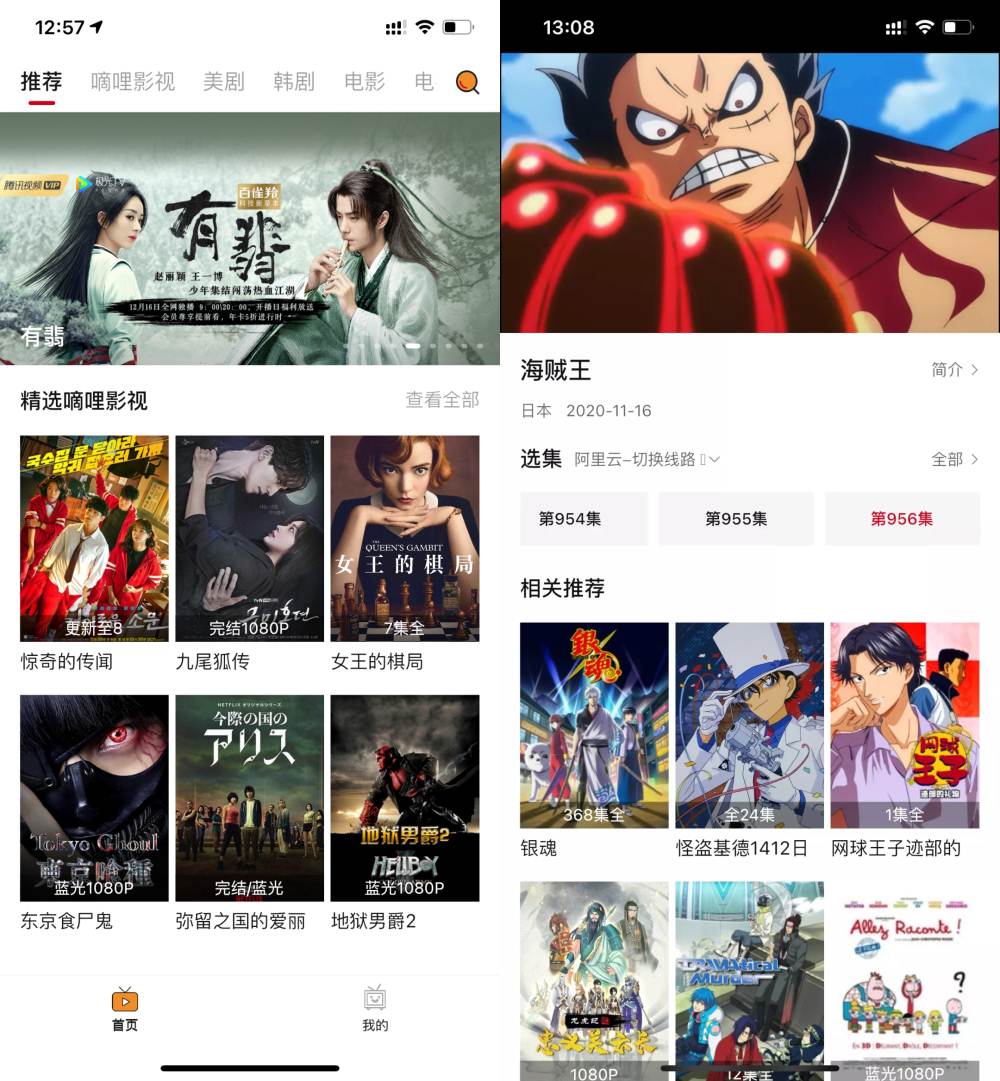Select the 银魂 anime poster icon
Image resolution: width=1000 pixels, height=1081 pixels.
594,725
